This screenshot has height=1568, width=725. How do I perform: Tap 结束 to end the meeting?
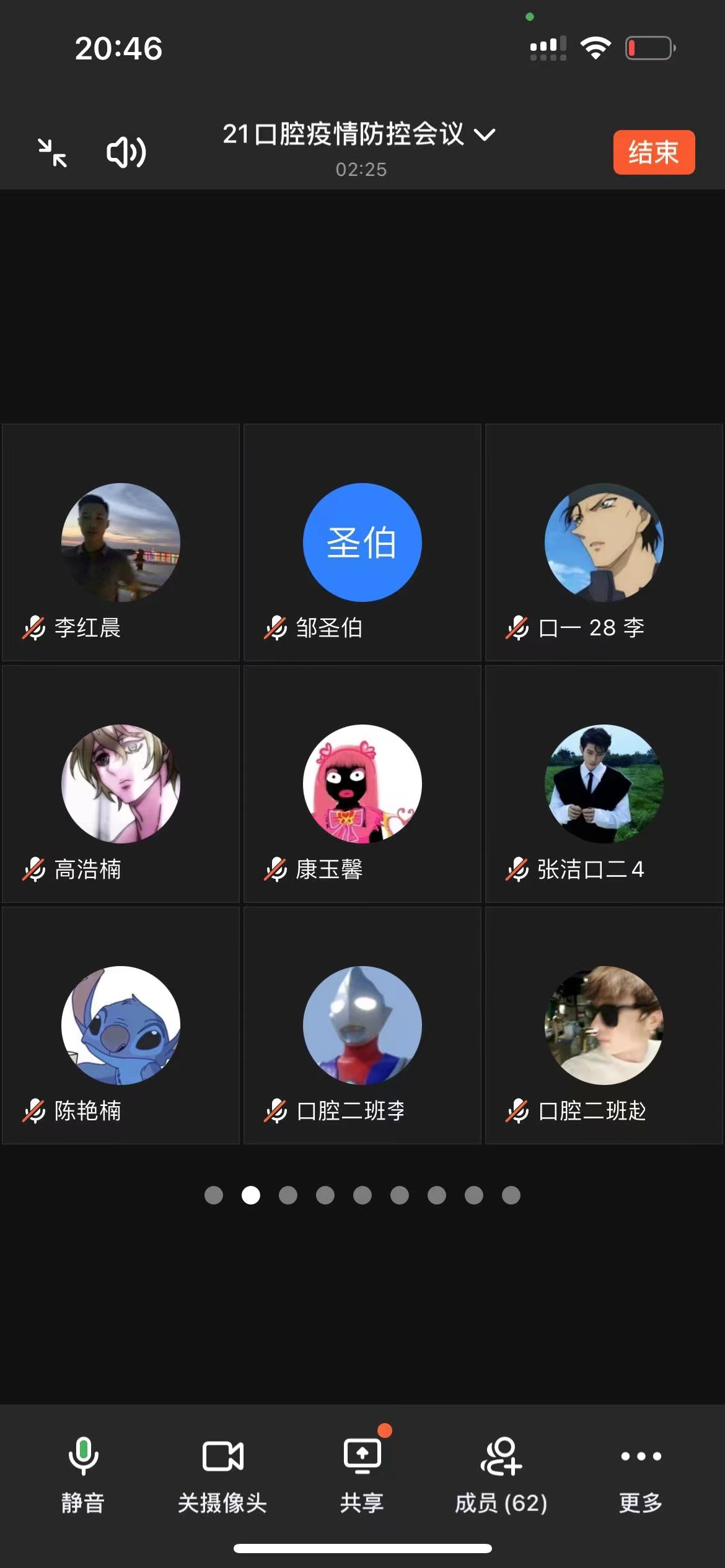654,152
